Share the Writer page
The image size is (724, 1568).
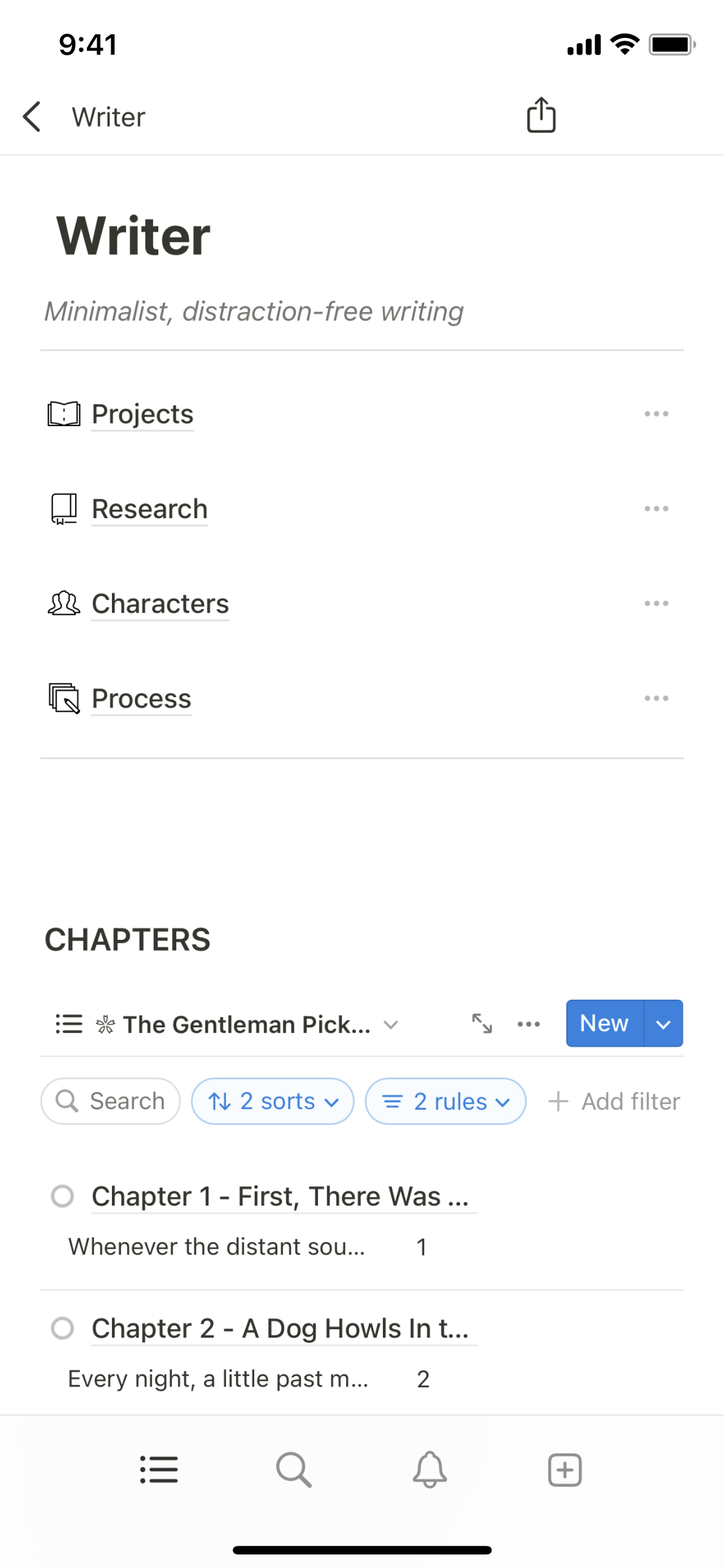(x=541, y=116)
